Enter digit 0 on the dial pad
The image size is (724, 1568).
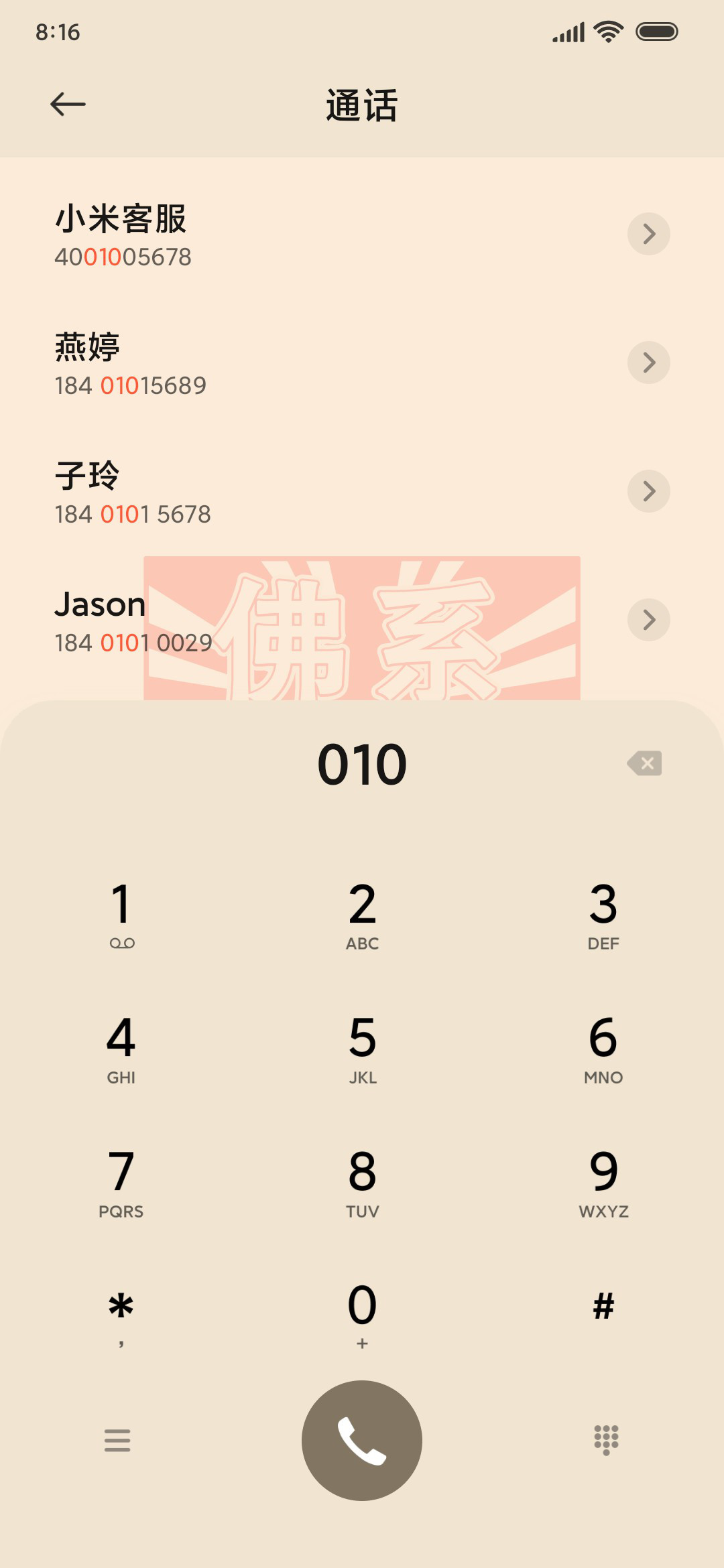point(362,1315)
